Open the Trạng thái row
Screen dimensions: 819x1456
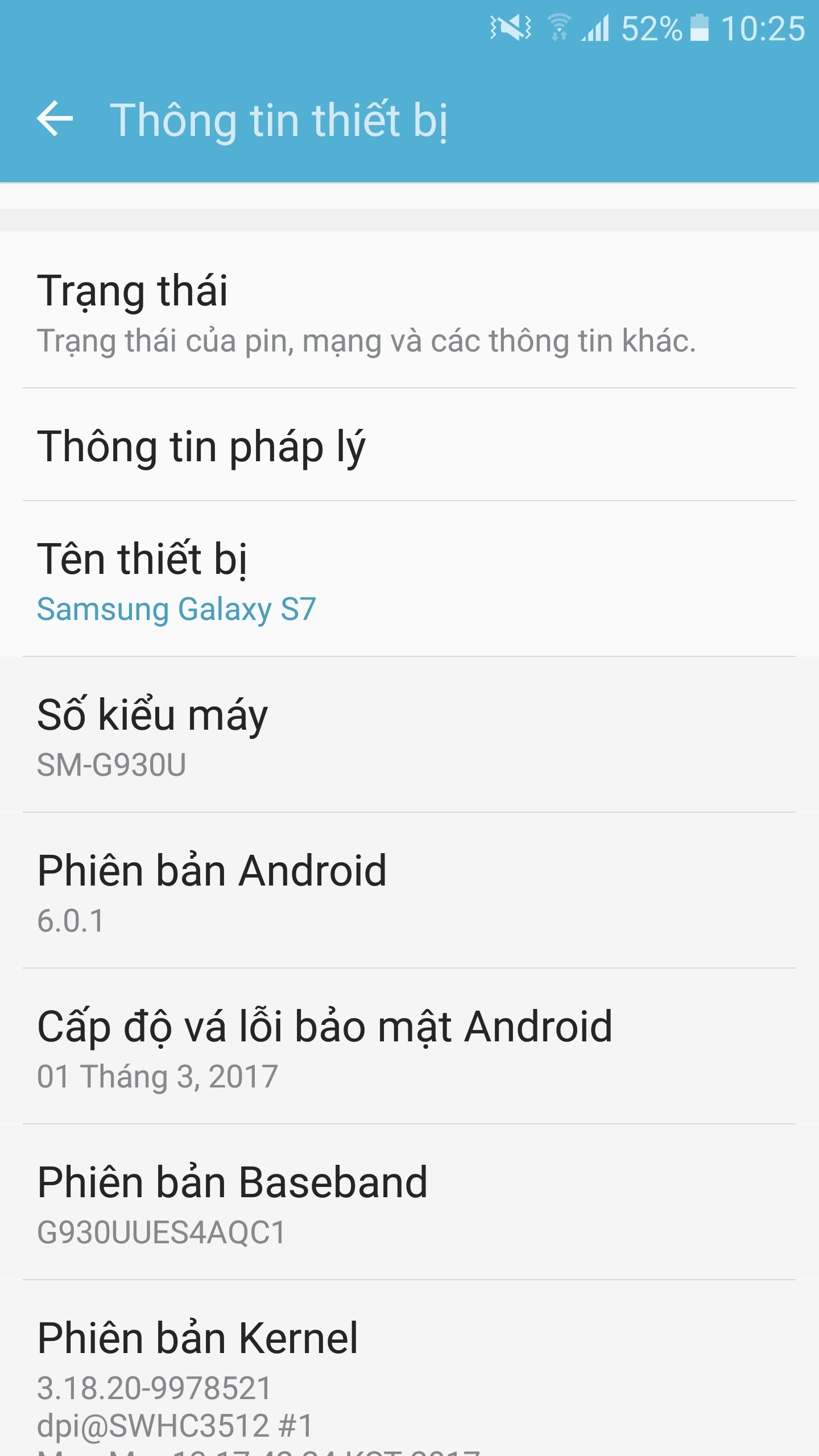(409, 310)
